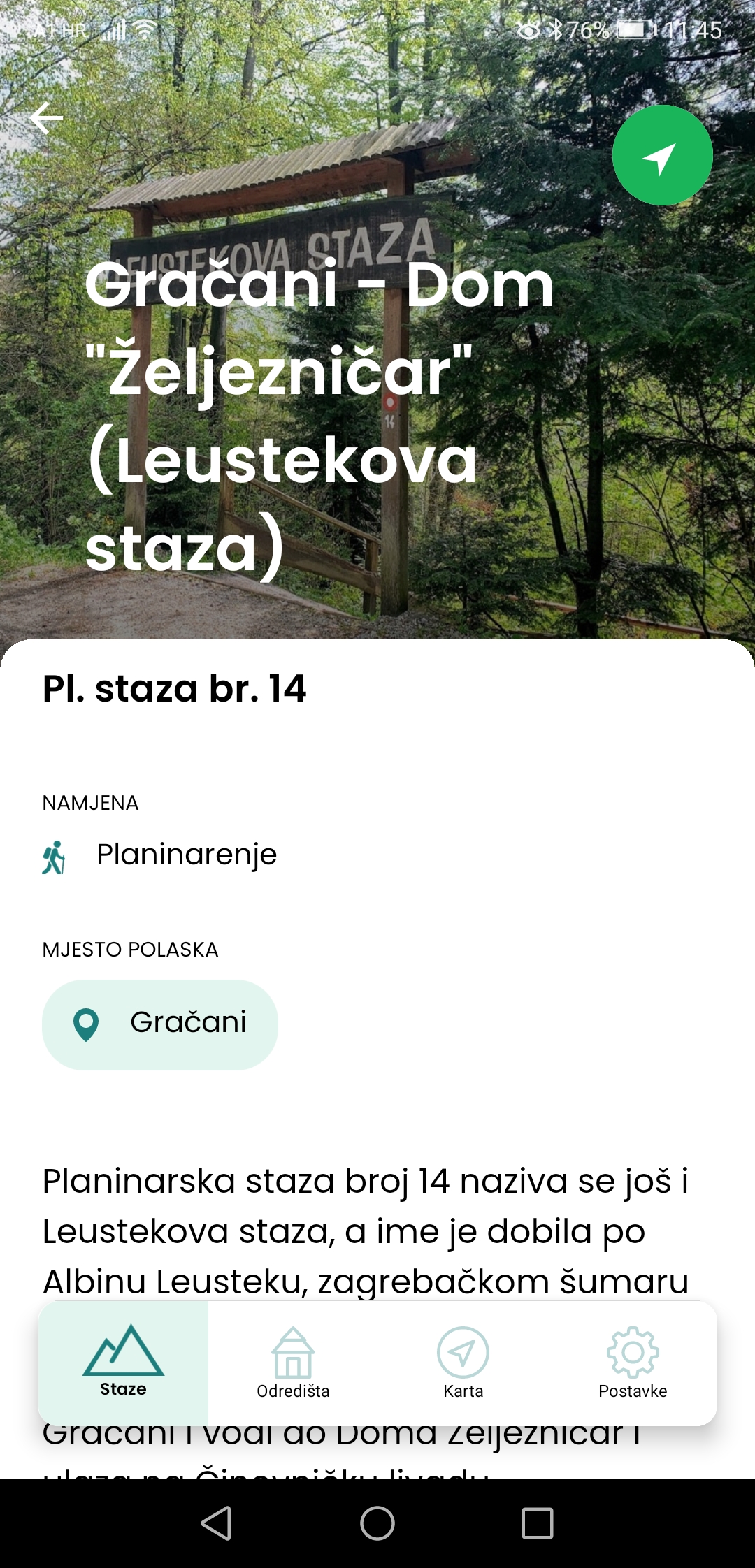The width and height of the screenshot is (755, 1568).
Task: Open the Odredišta tab
Action: pos(293,1362)
